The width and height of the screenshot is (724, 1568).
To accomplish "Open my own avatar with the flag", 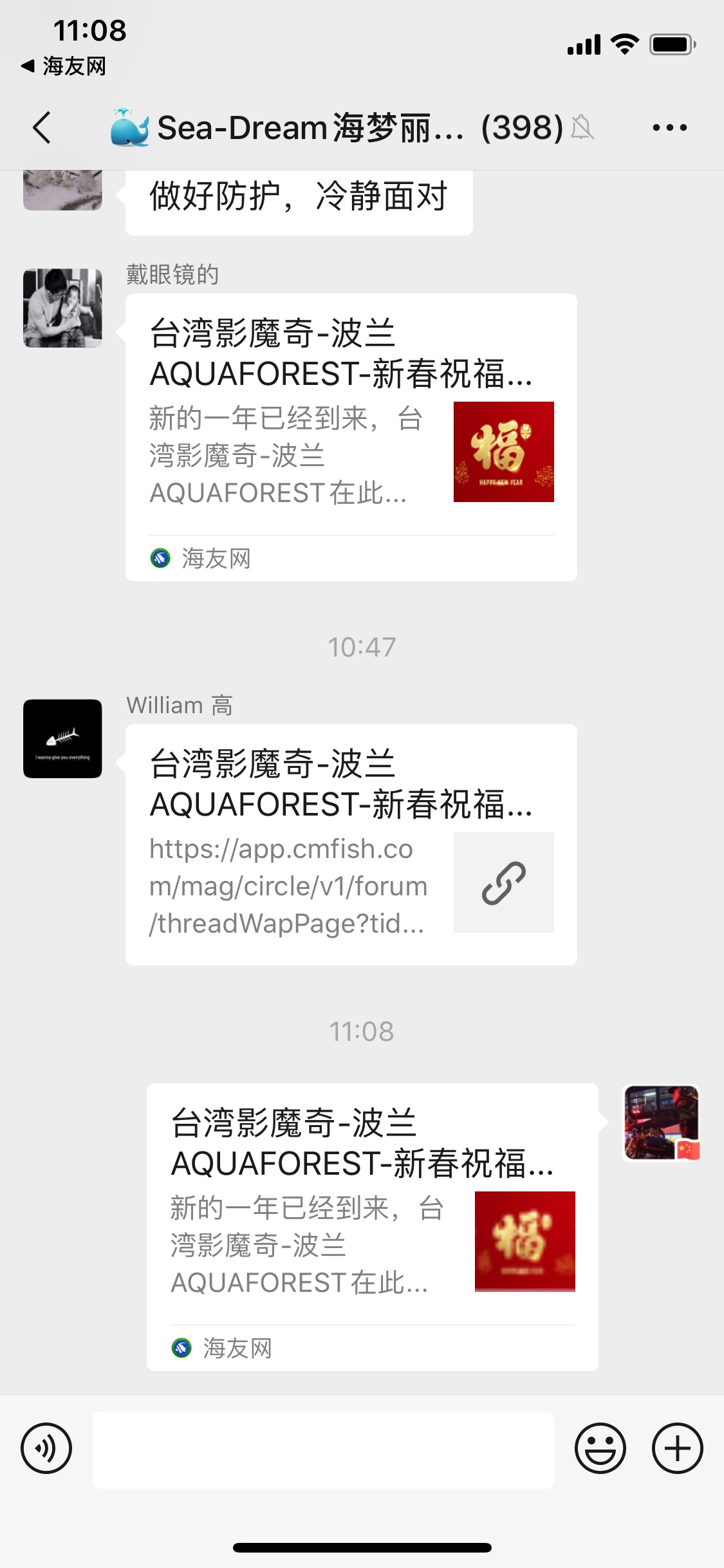I will tap(662, 1123).
